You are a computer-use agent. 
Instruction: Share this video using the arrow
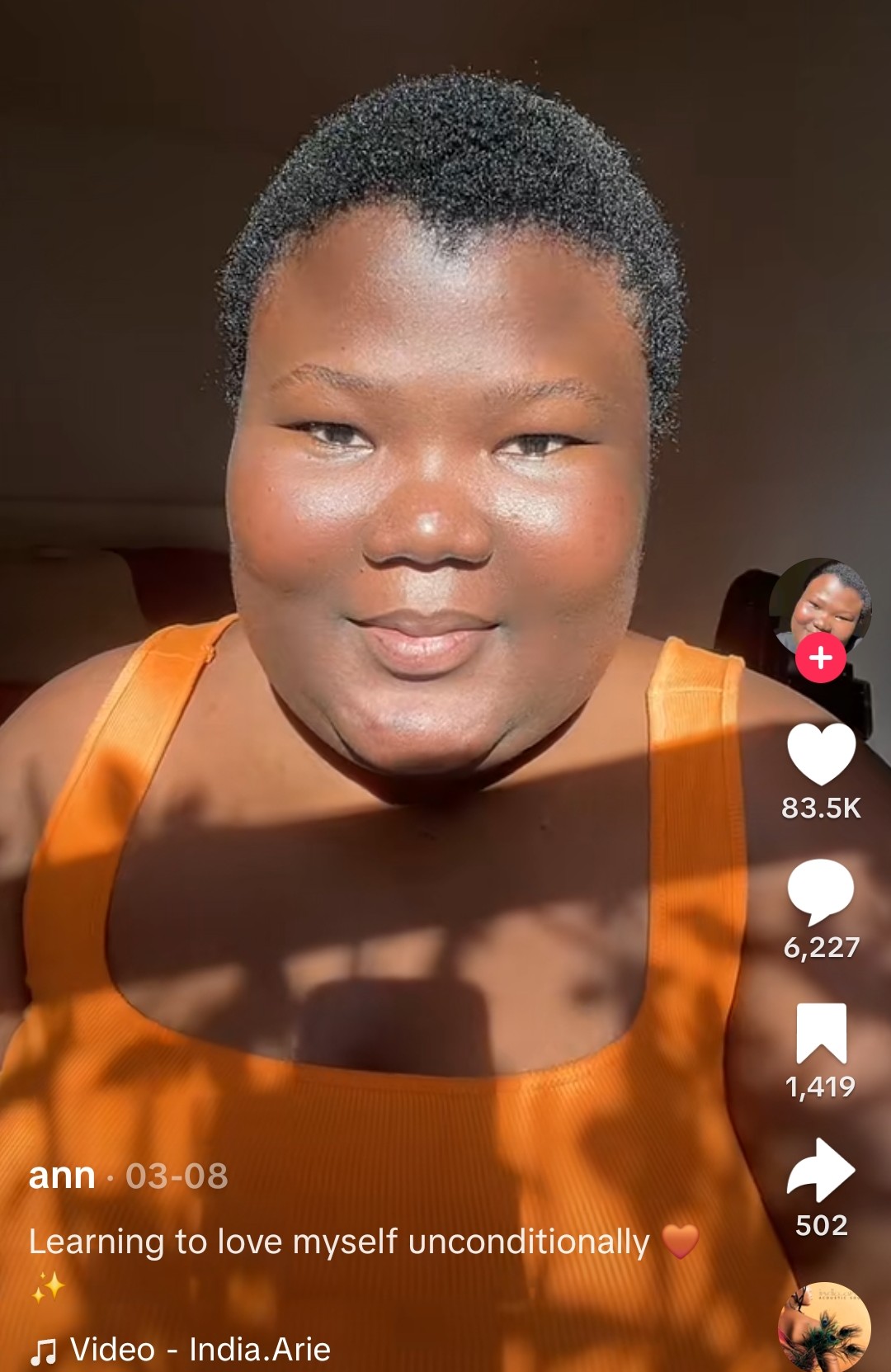[x=821, y=1170]
